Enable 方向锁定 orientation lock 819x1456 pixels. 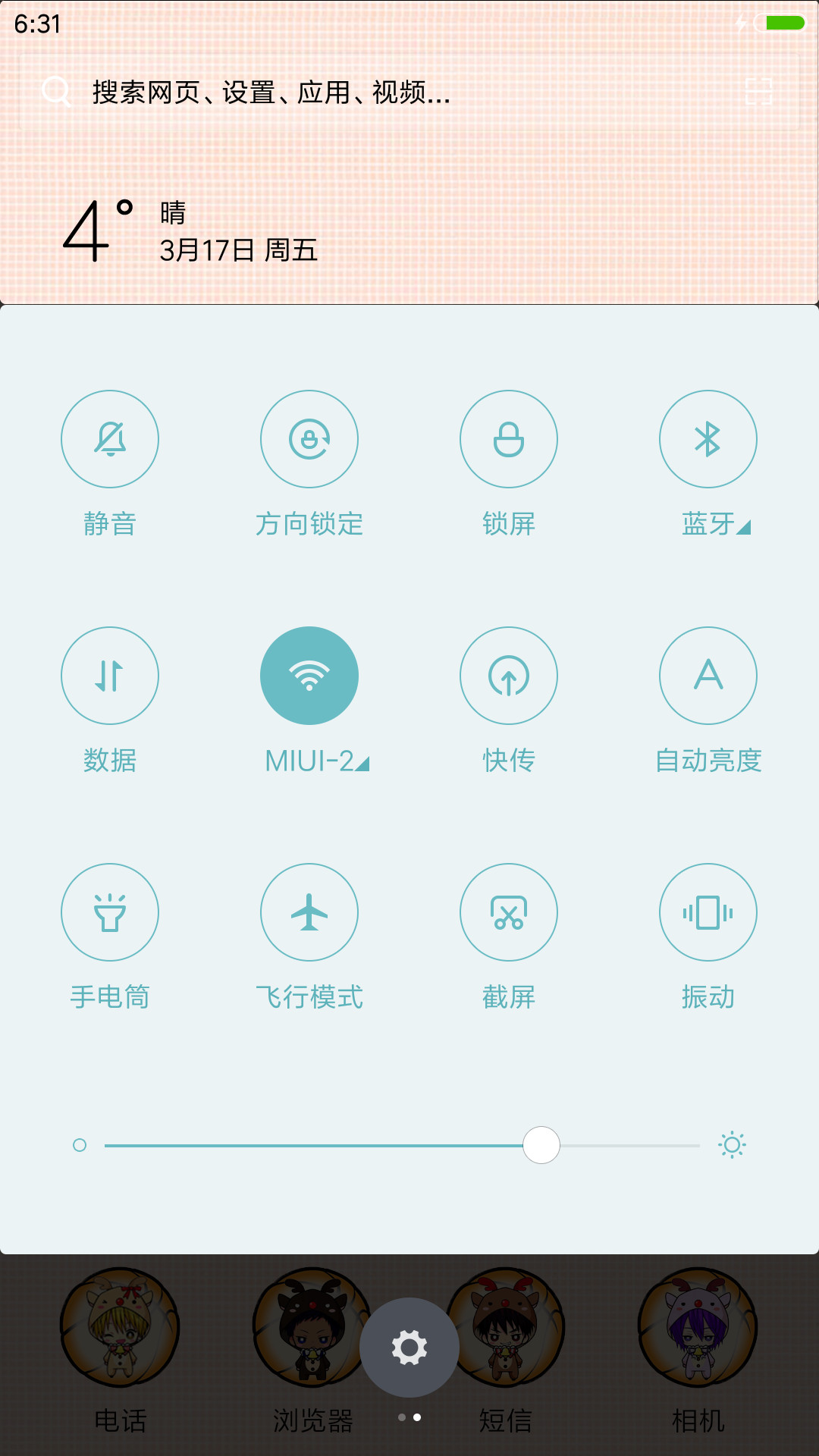tap(309, 439)
